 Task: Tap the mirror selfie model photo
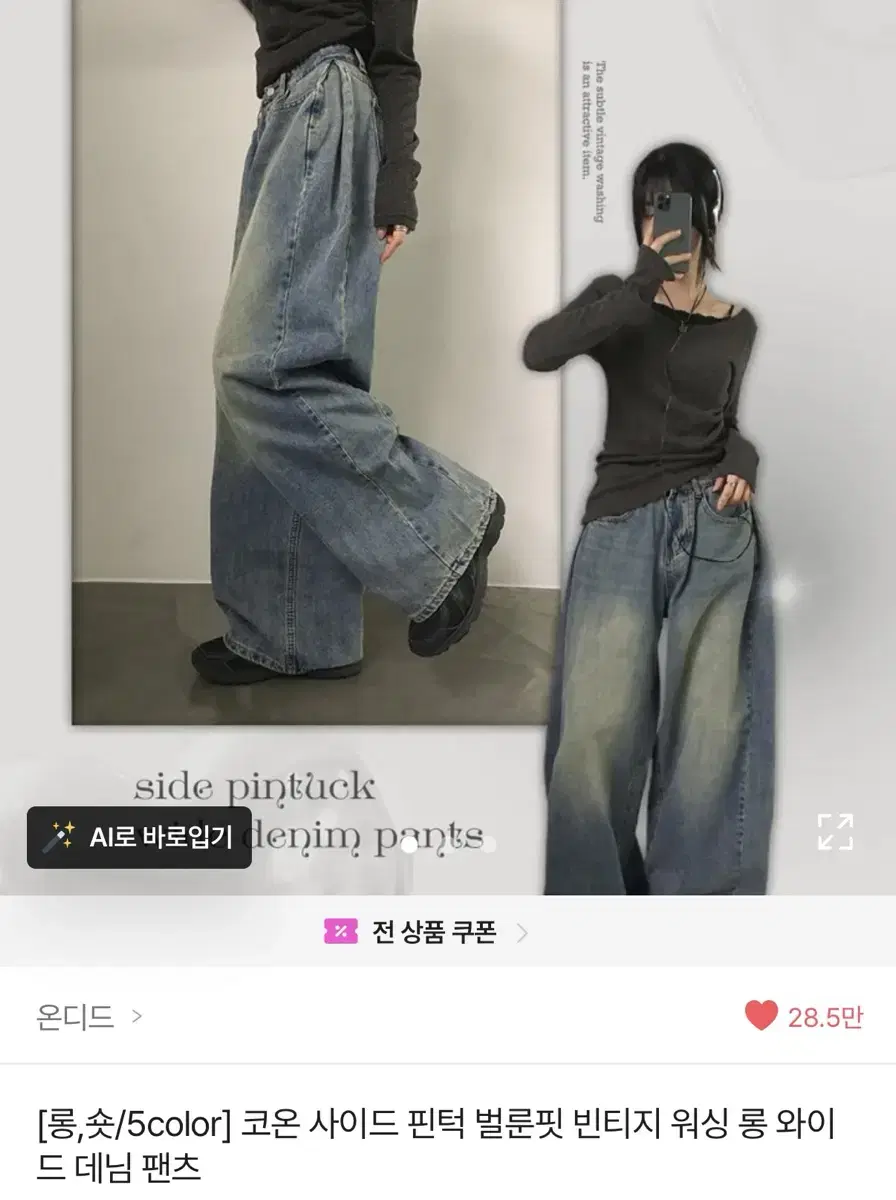point(670,450)
